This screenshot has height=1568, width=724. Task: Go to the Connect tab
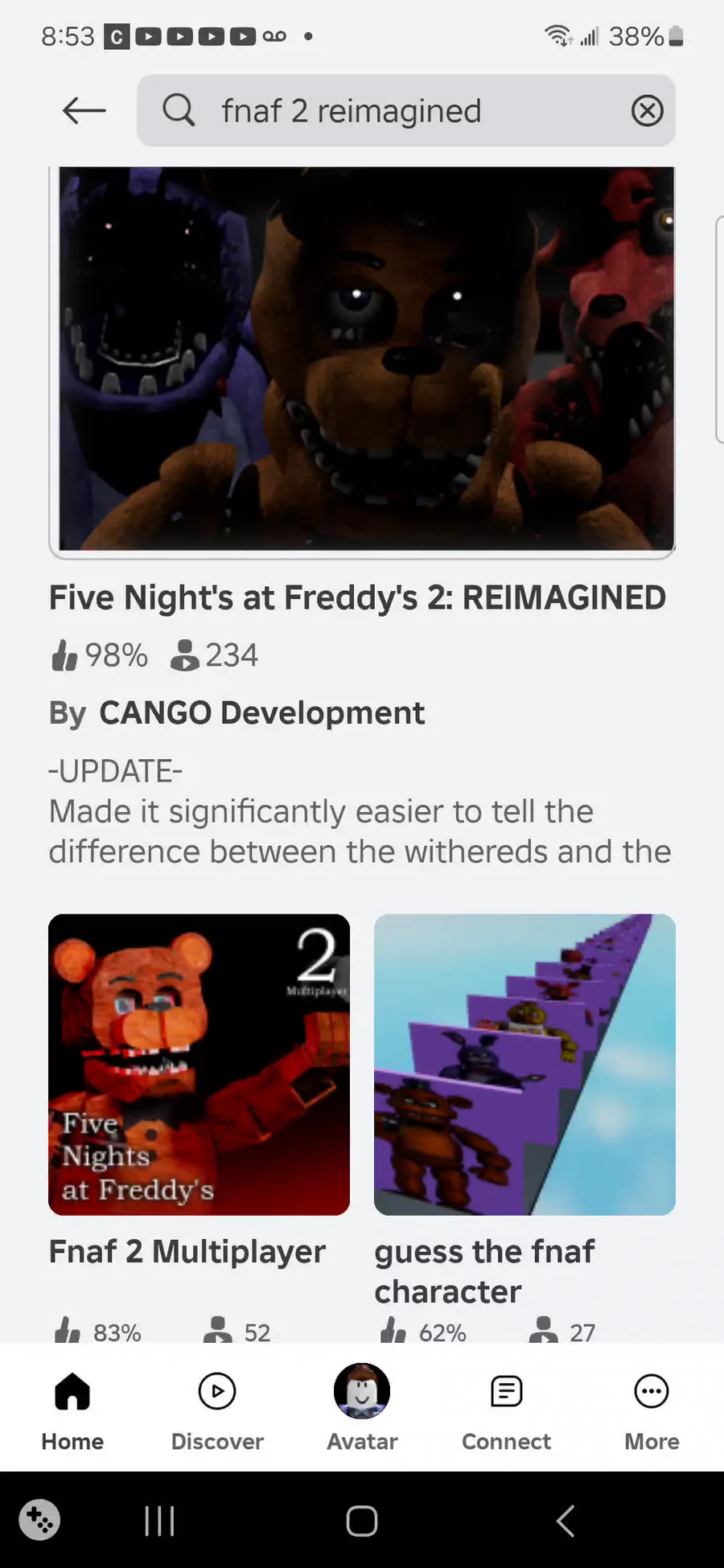pyautogui.click(x=507, y=1407)
